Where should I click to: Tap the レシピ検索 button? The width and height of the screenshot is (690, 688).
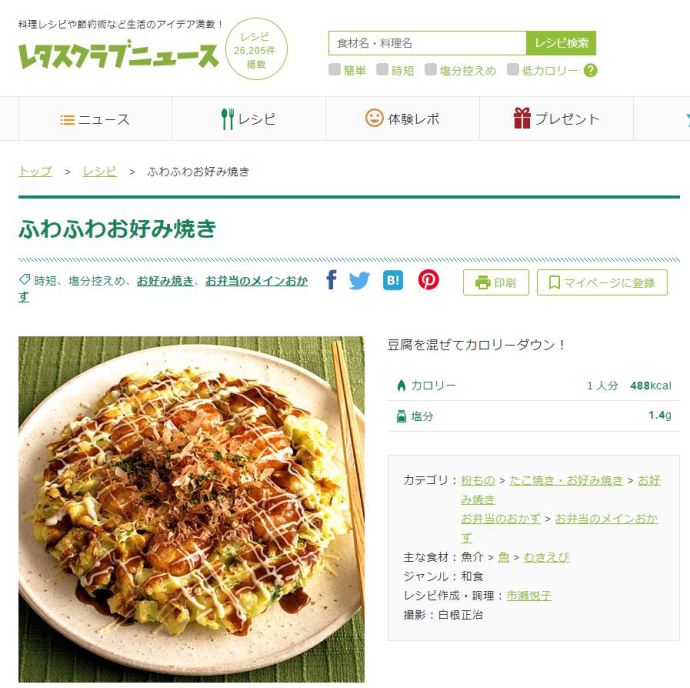tap(561, 43)
